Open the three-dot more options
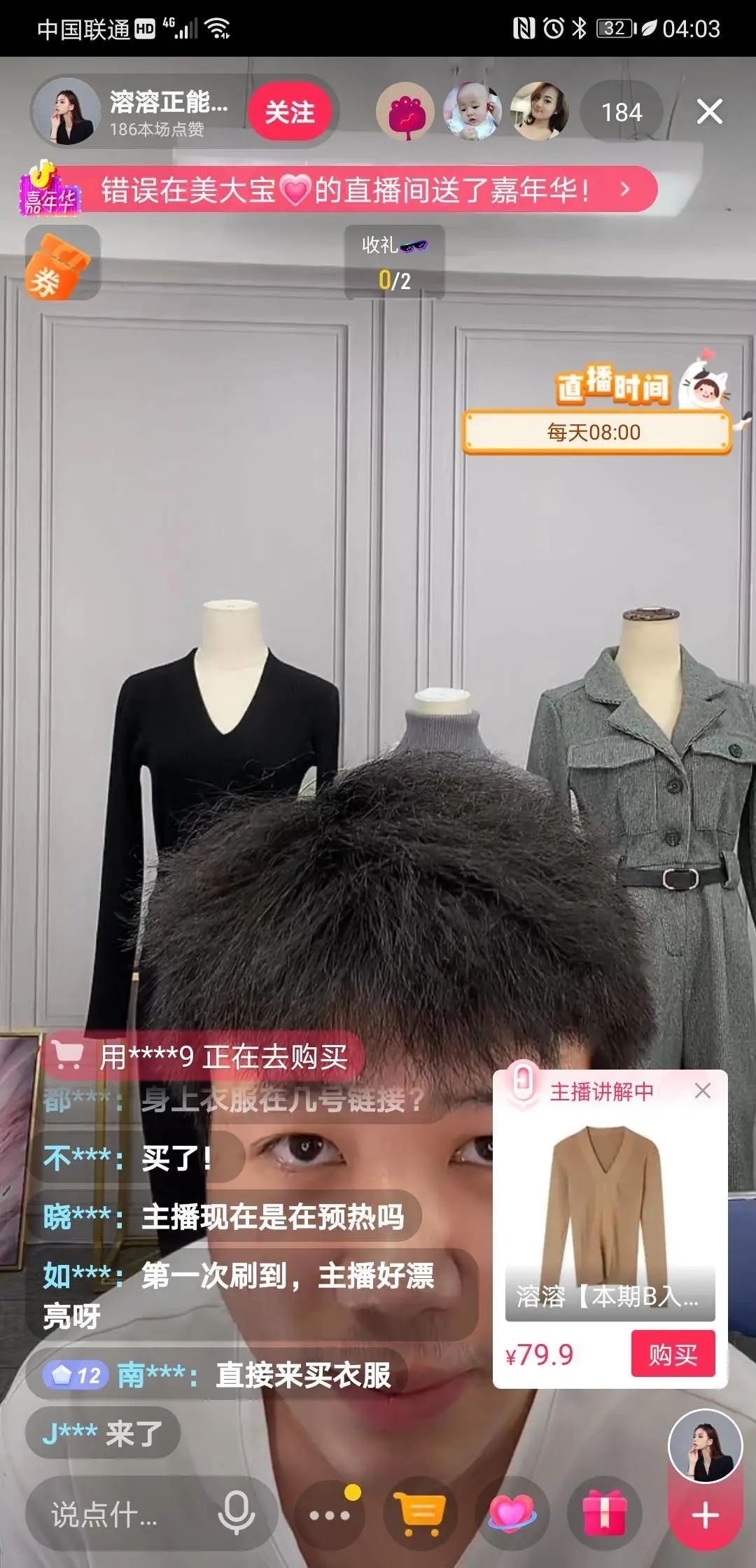Image resolution: width=756 pixels, height=1568 pixels. click(330, 1515)
